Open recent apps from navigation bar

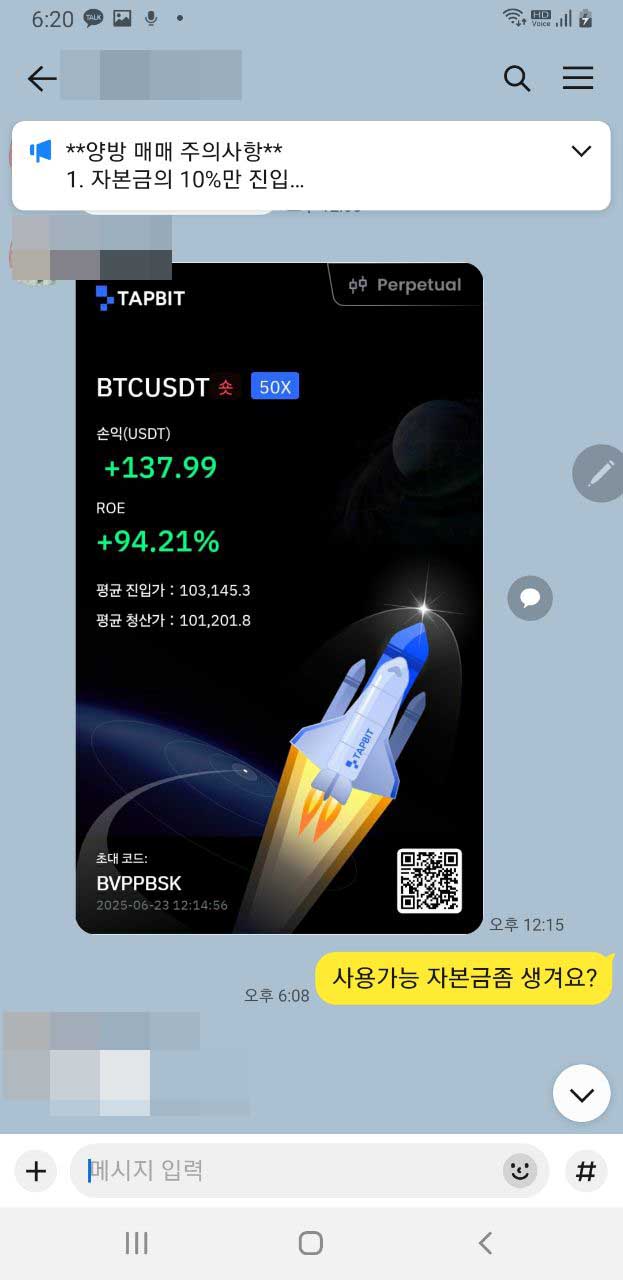pos(136,1243)
